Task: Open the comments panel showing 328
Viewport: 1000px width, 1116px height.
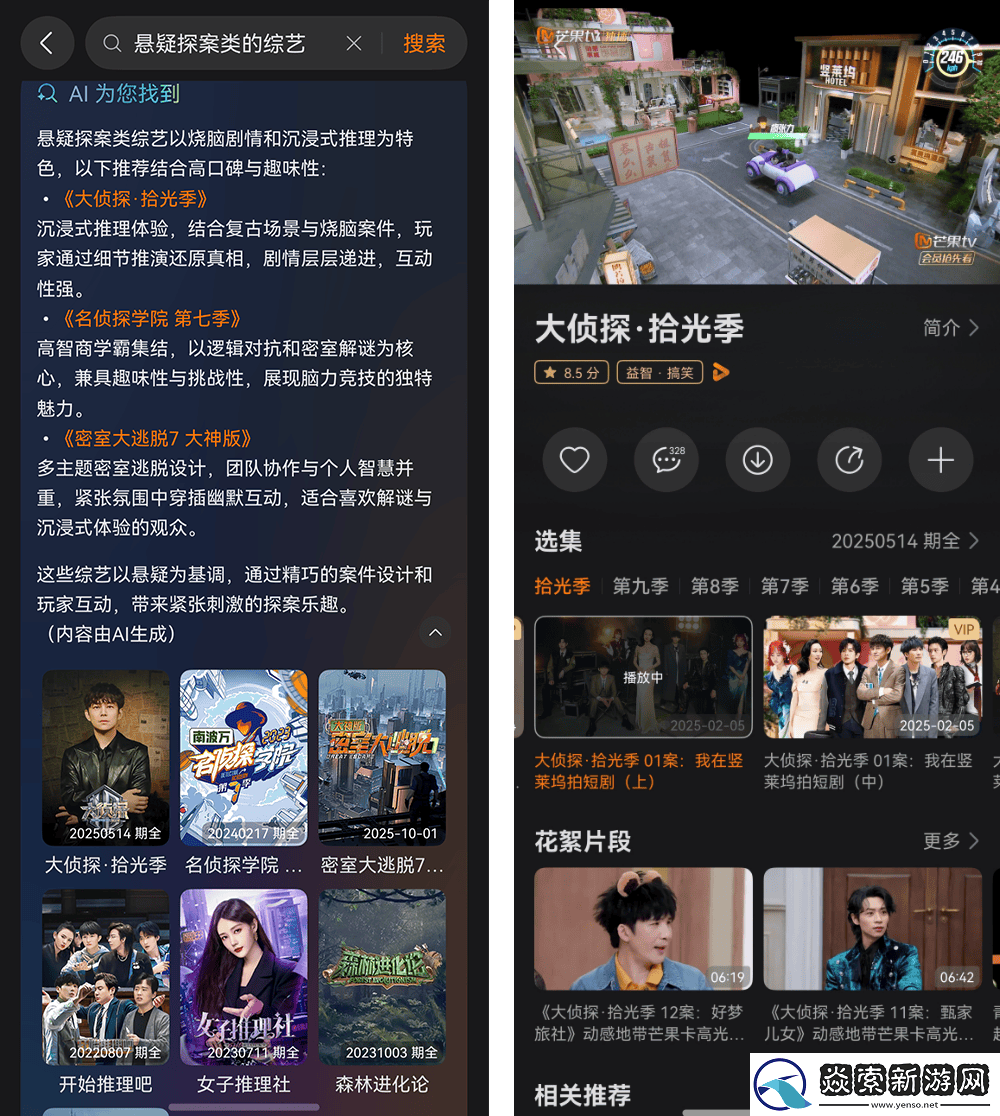Action: coord(666,460)
